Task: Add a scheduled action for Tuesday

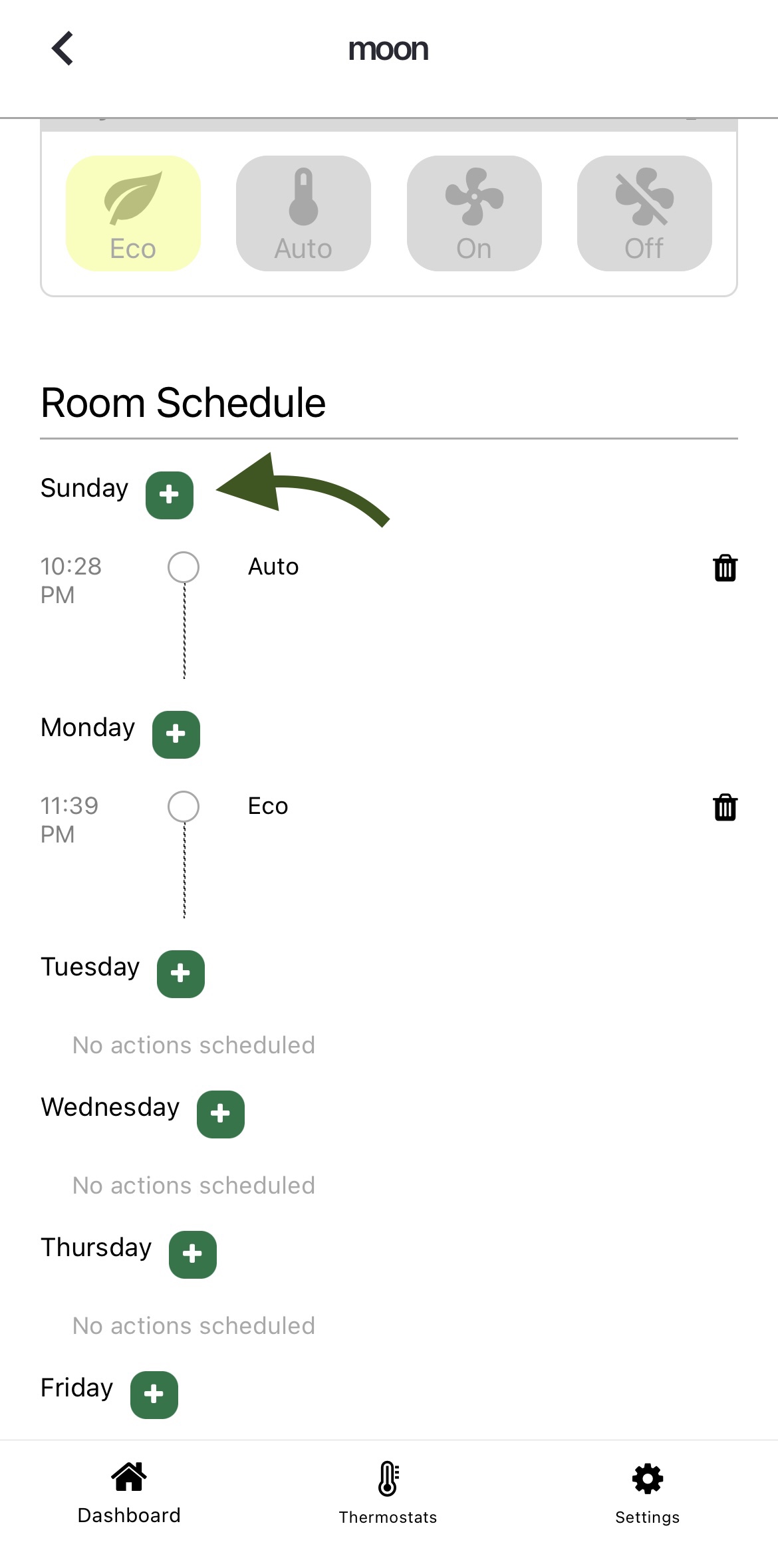Action: click(181, 974)
